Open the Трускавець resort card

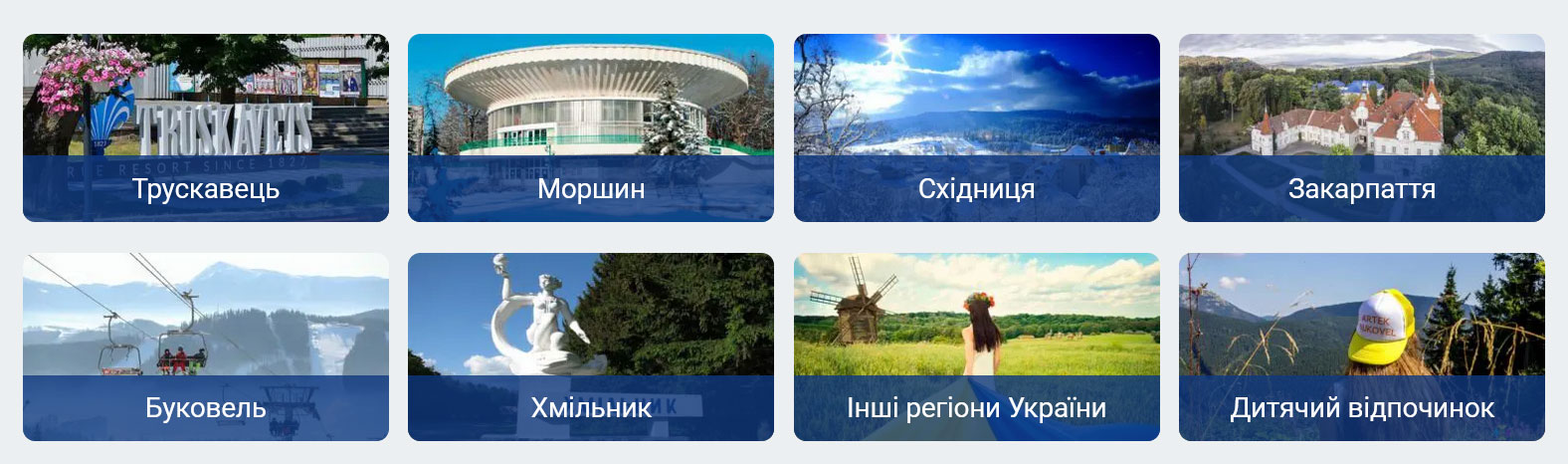[x=206, y=128]
